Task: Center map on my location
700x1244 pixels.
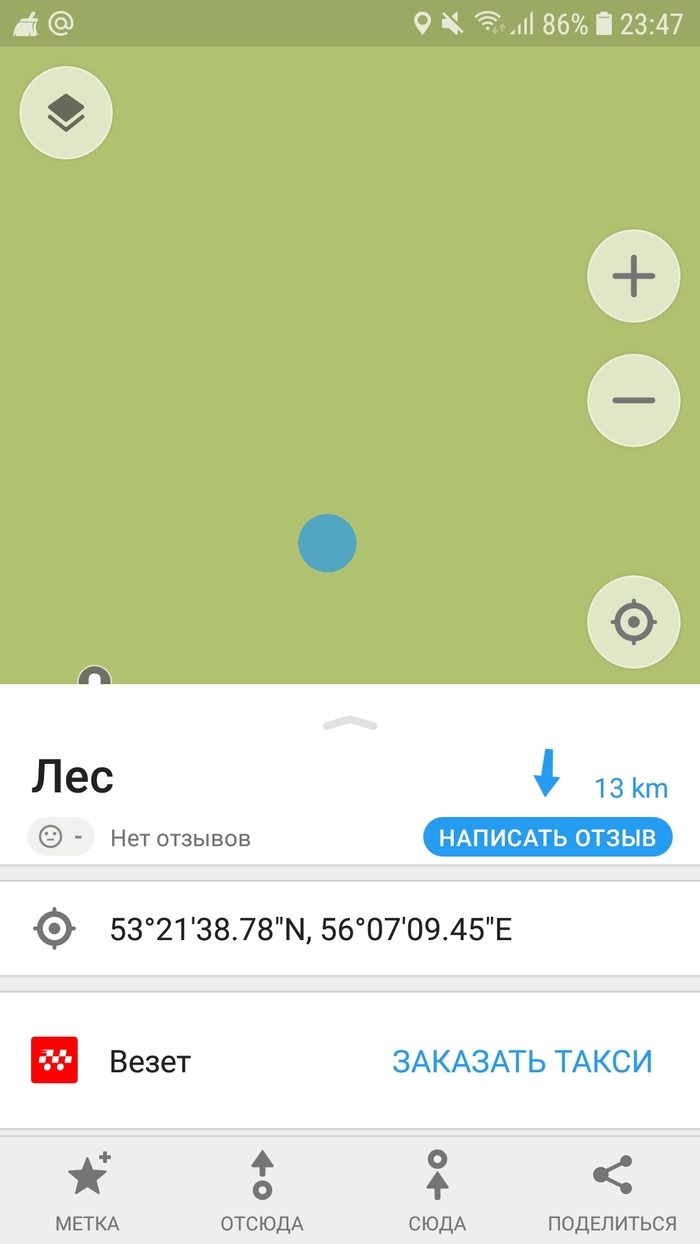Action: point(633,622)
